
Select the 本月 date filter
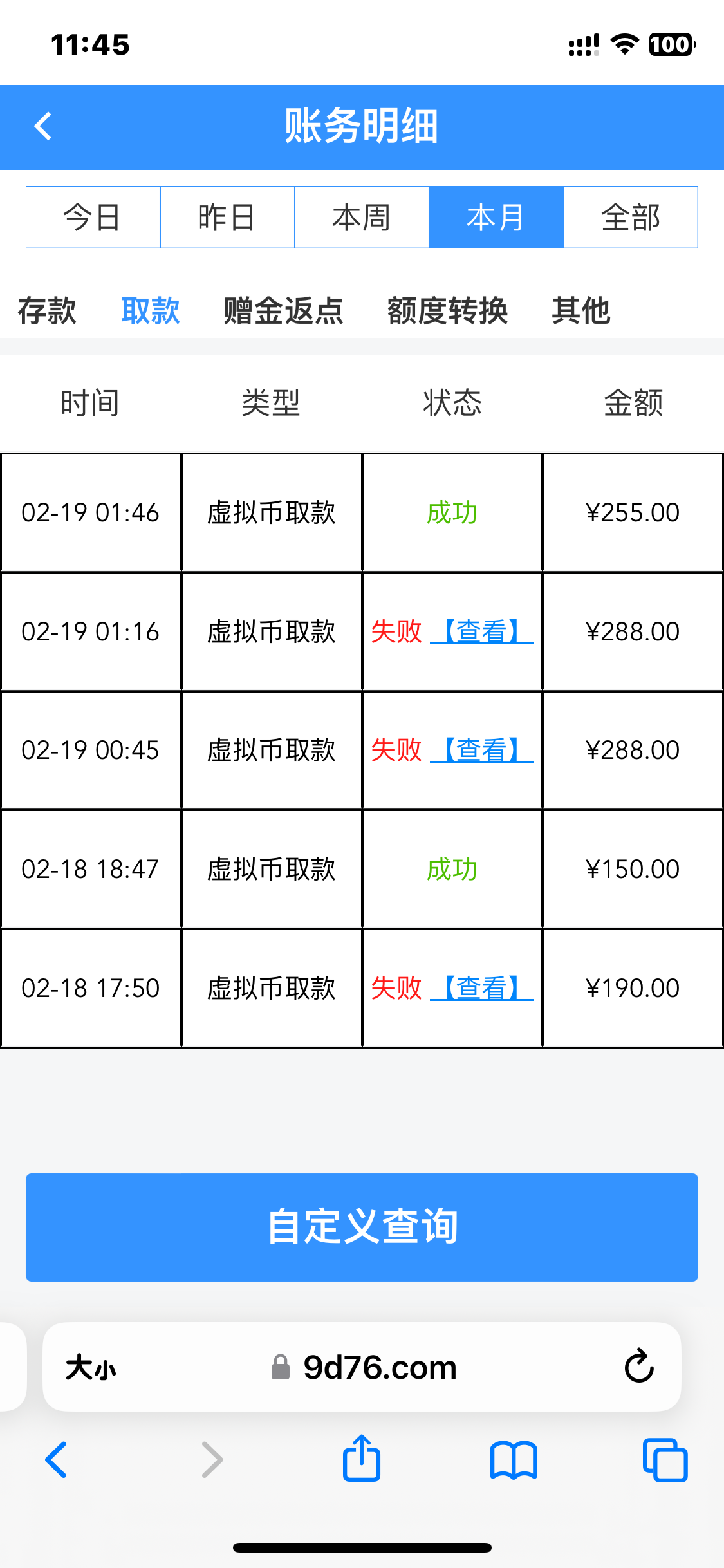click(x=496, y=218)
